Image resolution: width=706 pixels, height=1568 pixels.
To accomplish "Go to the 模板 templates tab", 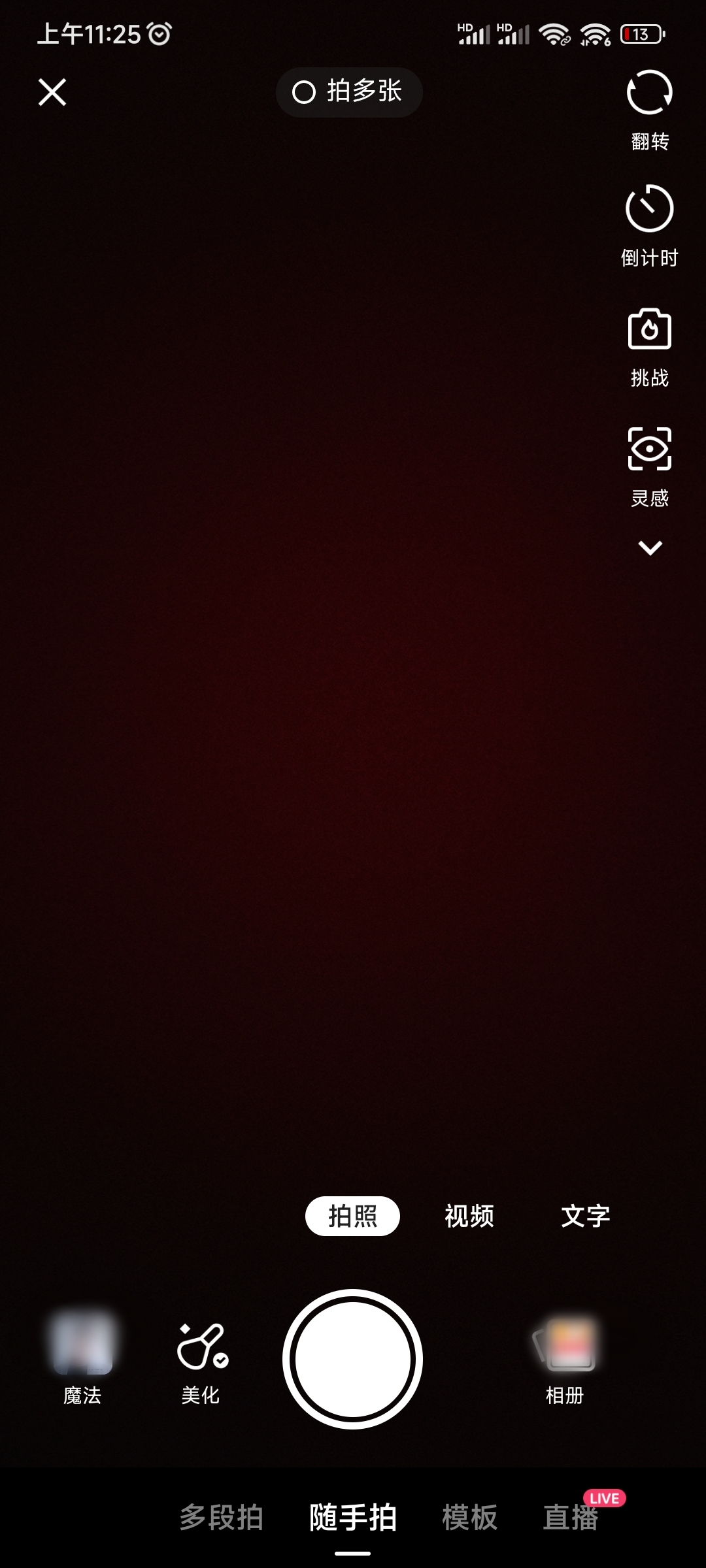I will pos(469,1517).
